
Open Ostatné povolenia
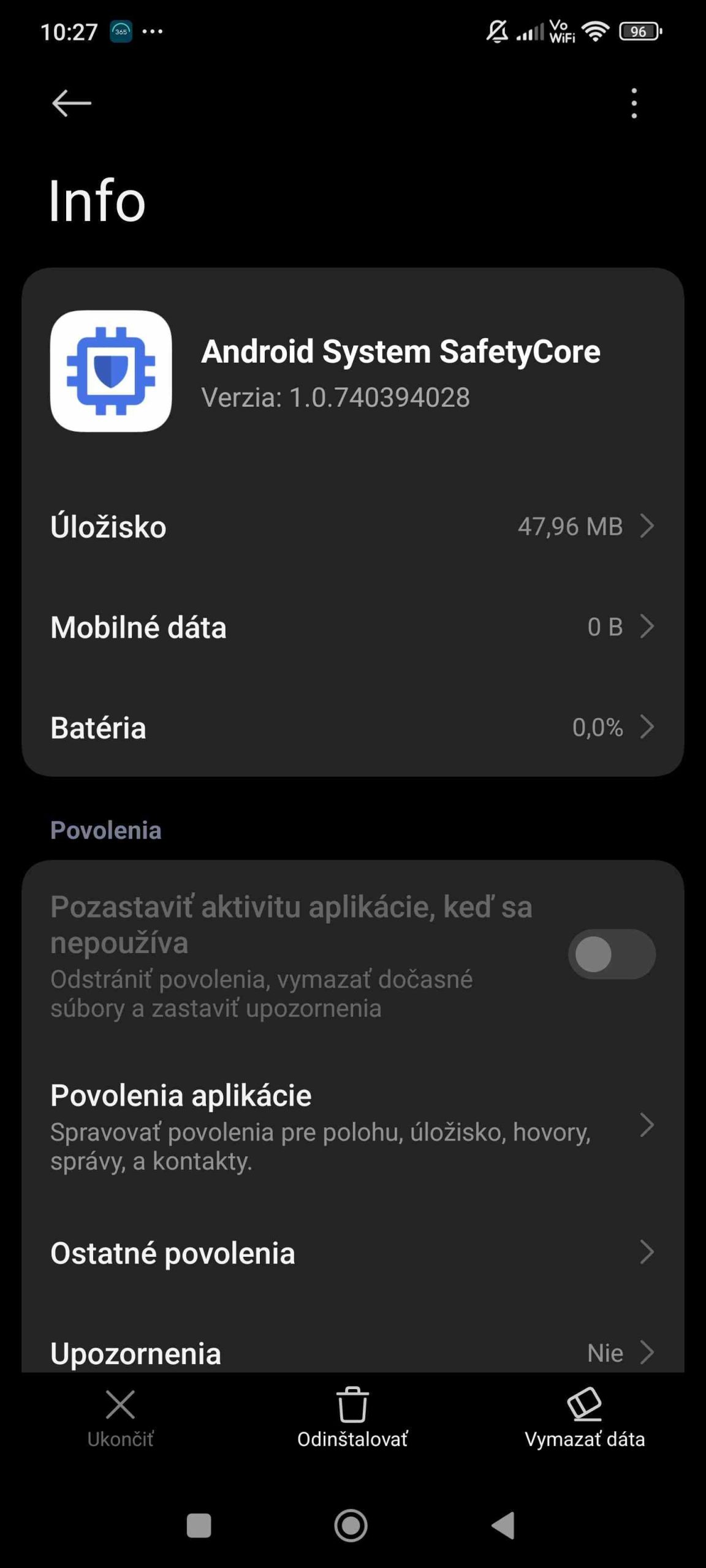[352, 1253]
